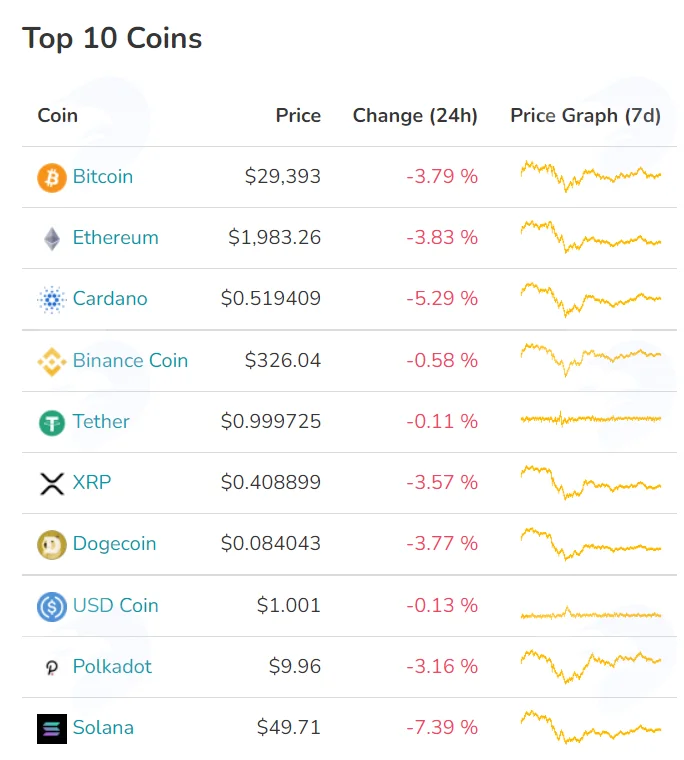Open the Bitcoin coin link
The height and width of the screenshot is (760, 684).
coord(102,176)
